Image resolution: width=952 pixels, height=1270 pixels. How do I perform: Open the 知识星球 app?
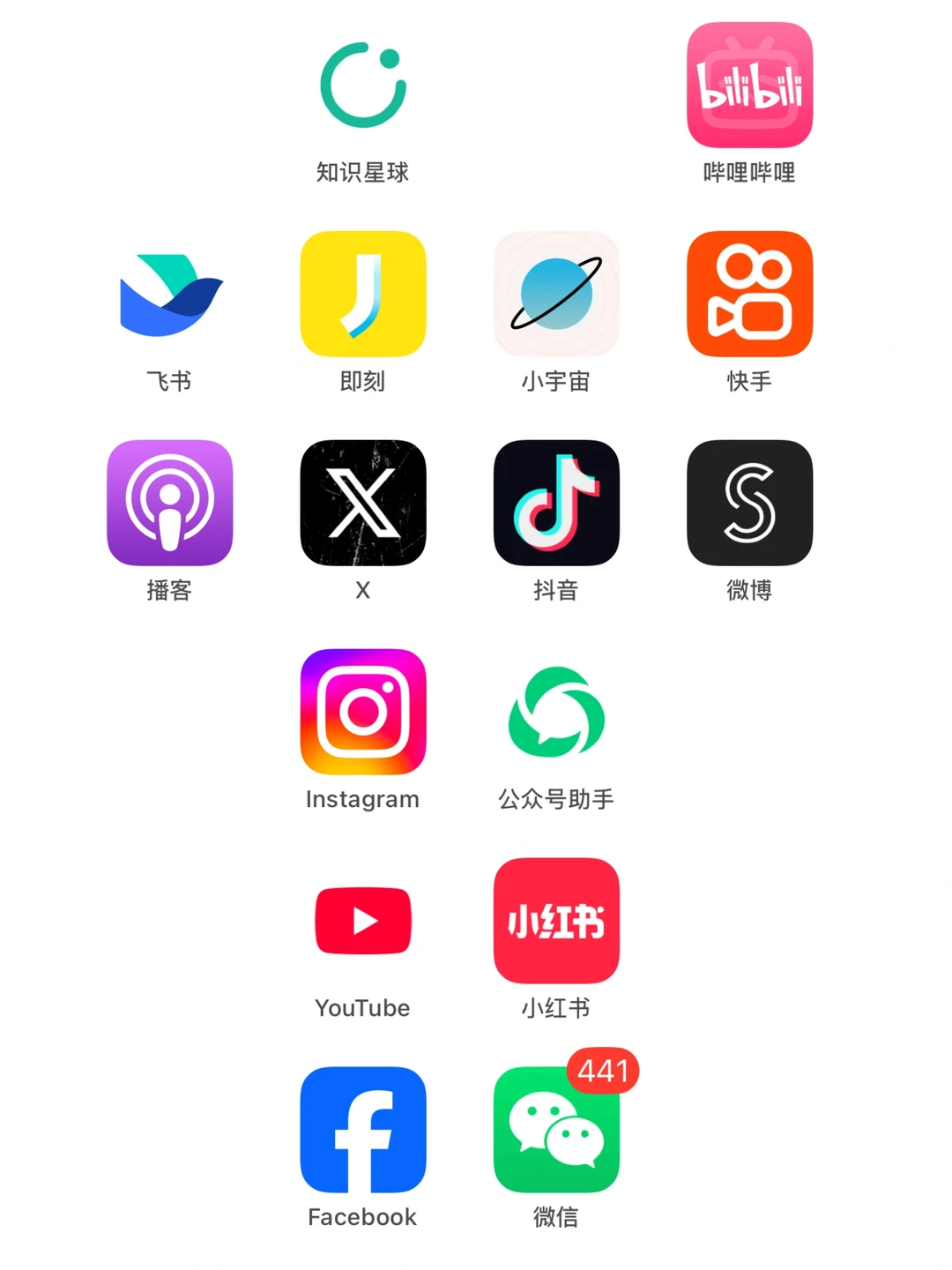tap(362, 86)
